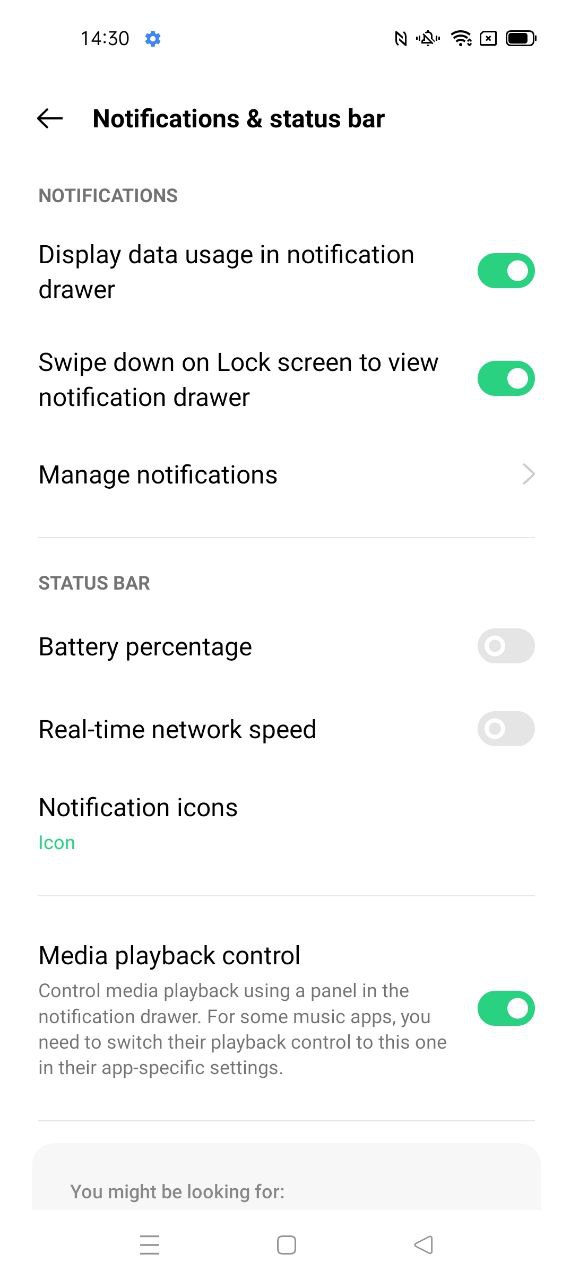Switch off Media playback control
Viewport: 573px width, 1280px height.
click(506, 1009)
